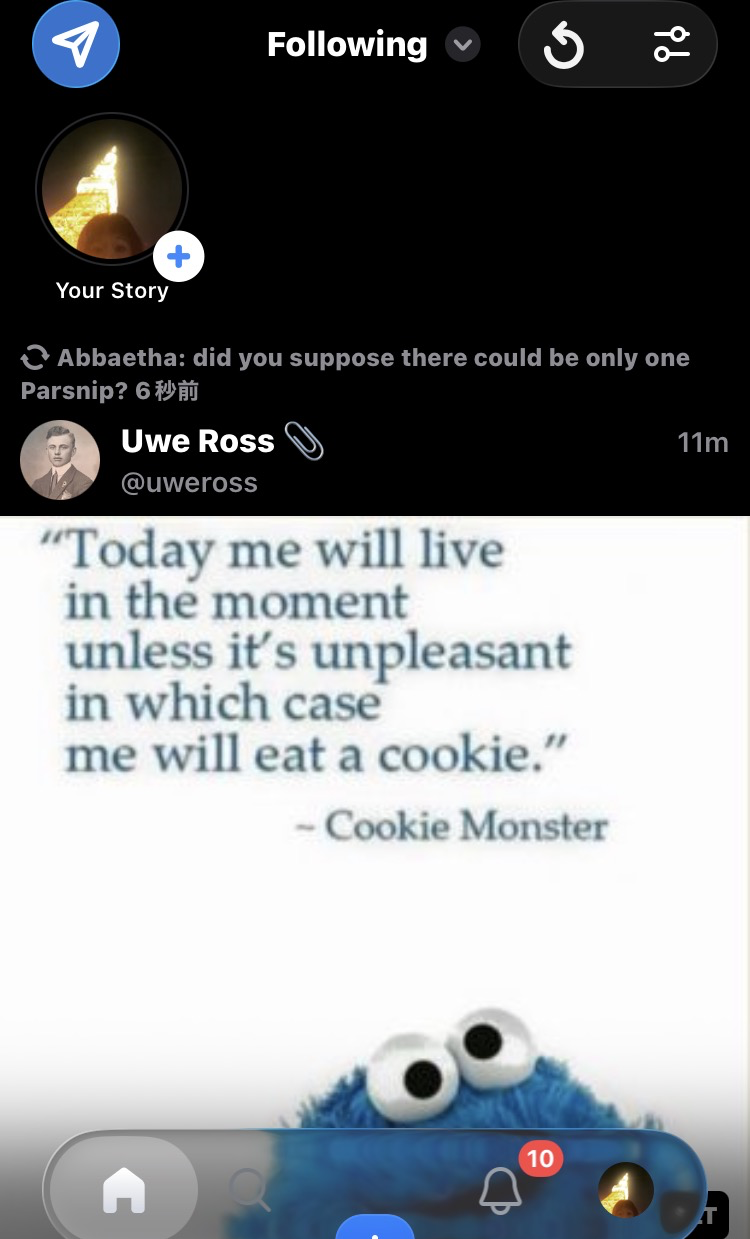Viewport: 750px width, 1239px height.
Task: Open direct messages via paper plane icon
Action: [x=75, y=44]
